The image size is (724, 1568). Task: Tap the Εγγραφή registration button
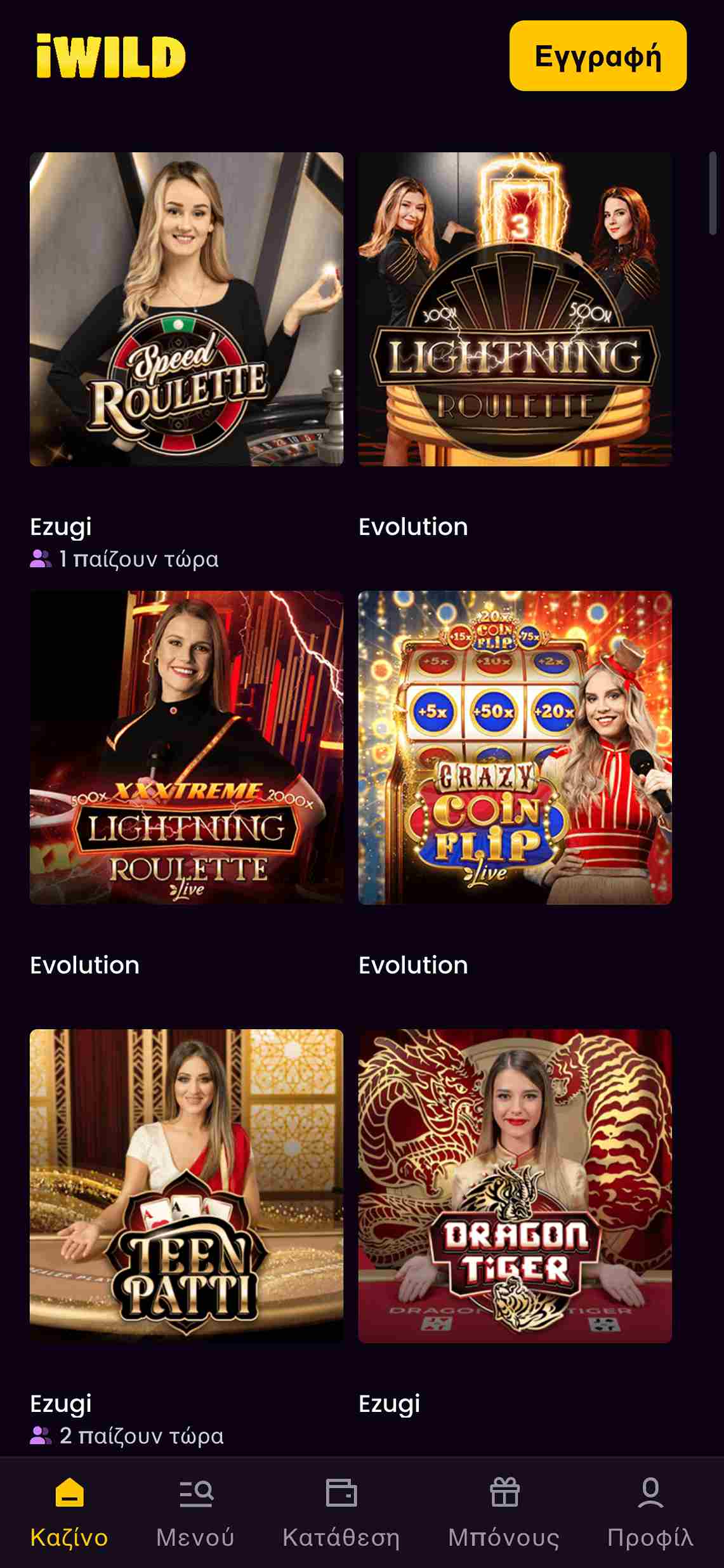point(598,56)
